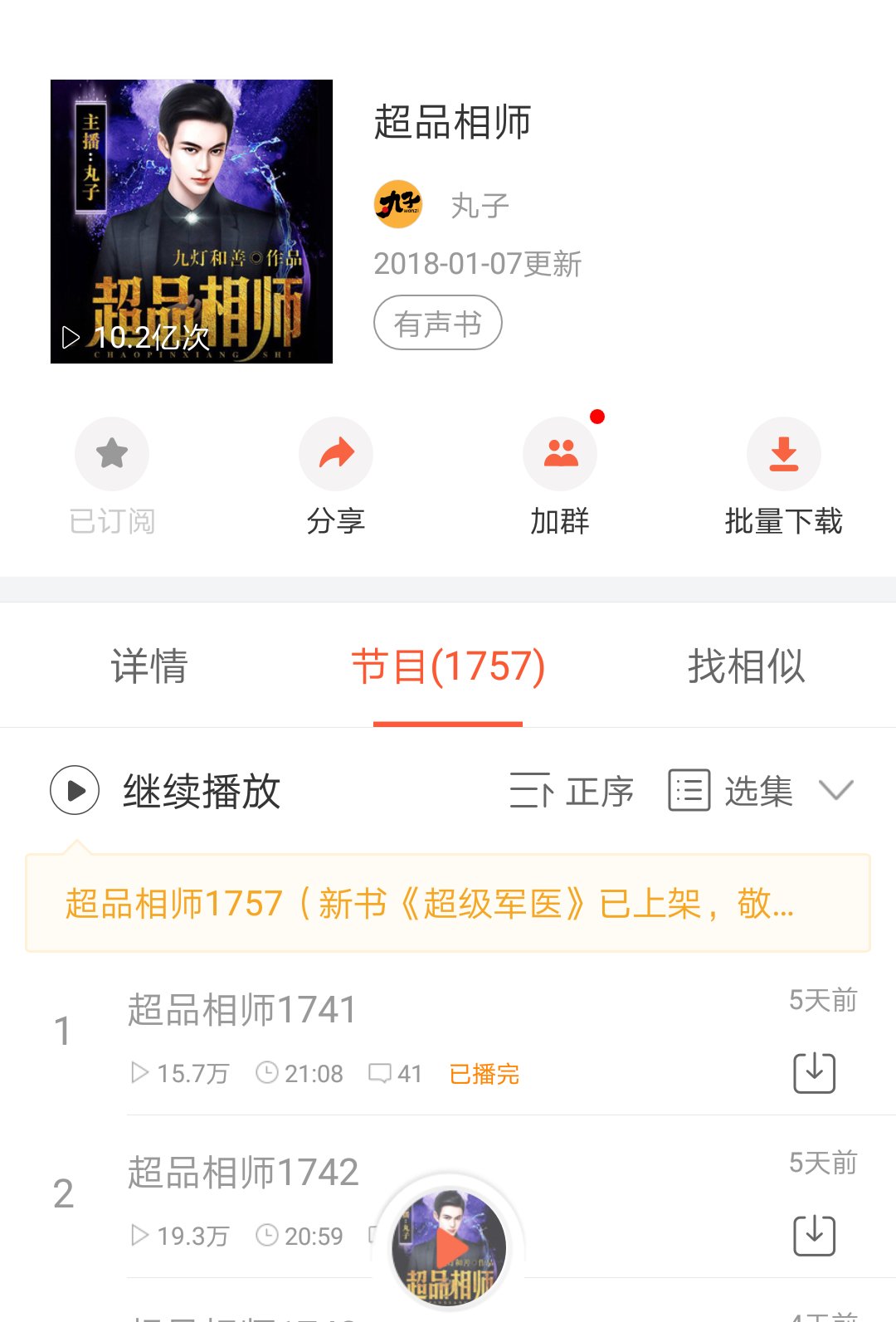The height and width of the screenshot is (1322, 896).
Task: Tap the download icon beside 超品相师1742
Action: point(816,1235)
